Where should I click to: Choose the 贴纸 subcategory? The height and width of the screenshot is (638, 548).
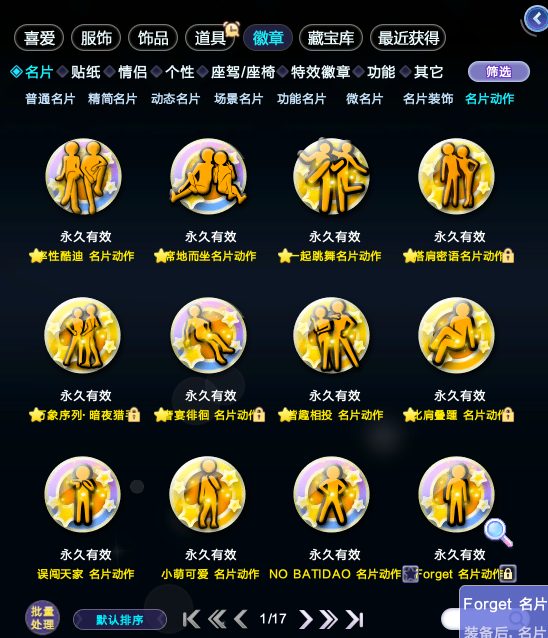point(85,72)
